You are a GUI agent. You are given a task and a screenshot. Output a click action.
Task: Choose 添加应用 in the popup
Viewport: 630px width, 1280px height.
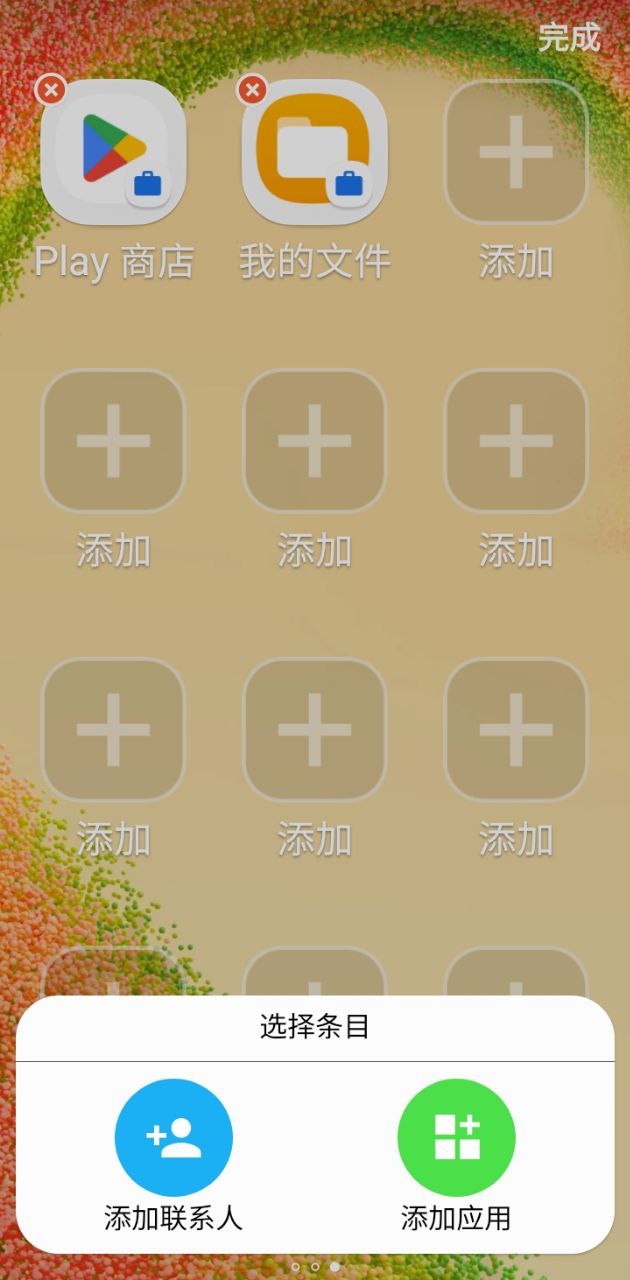point(456,1137)
